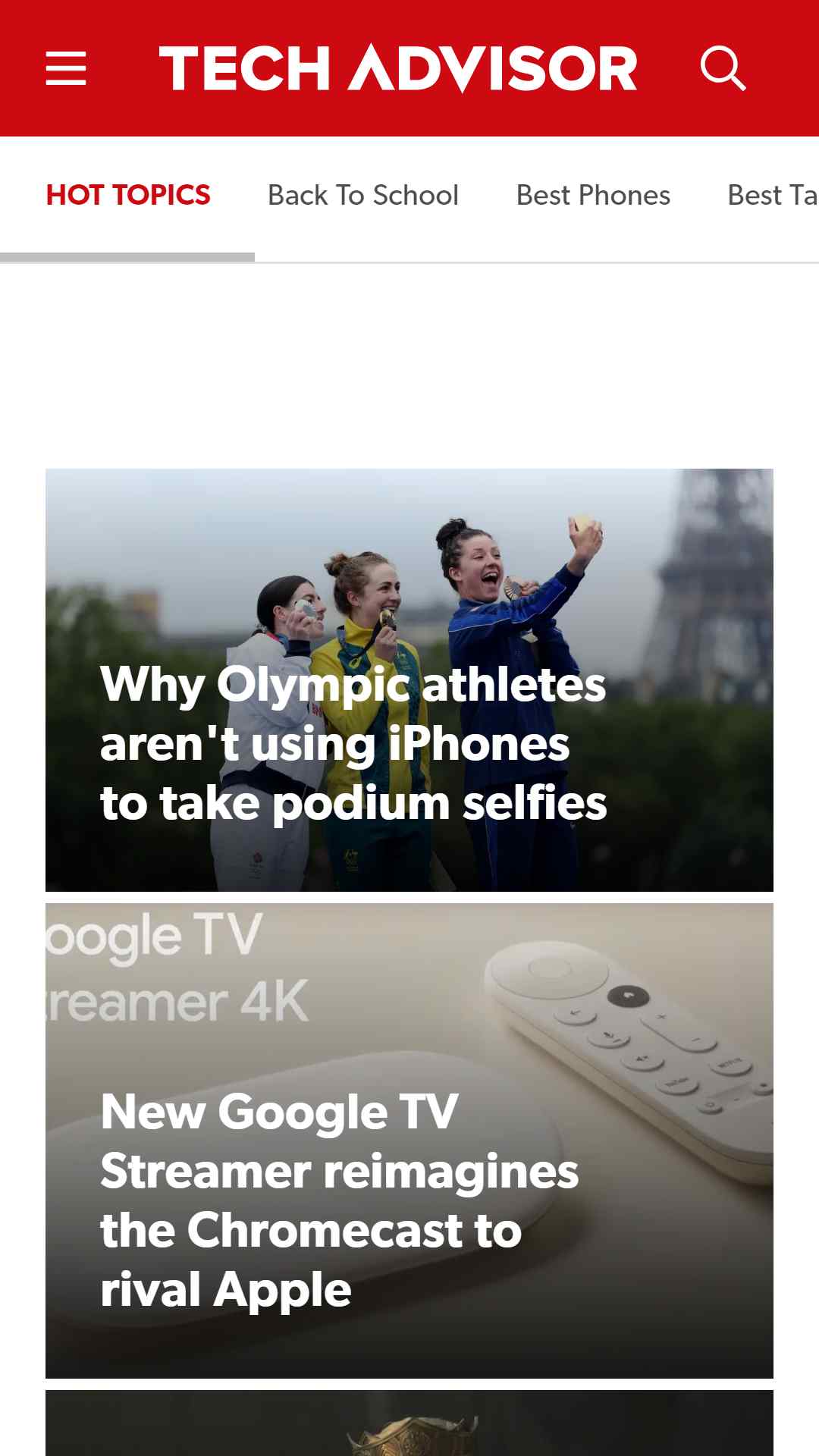
Task: Tap the Tech Advisor logo
Action: (x=397, y=68)
